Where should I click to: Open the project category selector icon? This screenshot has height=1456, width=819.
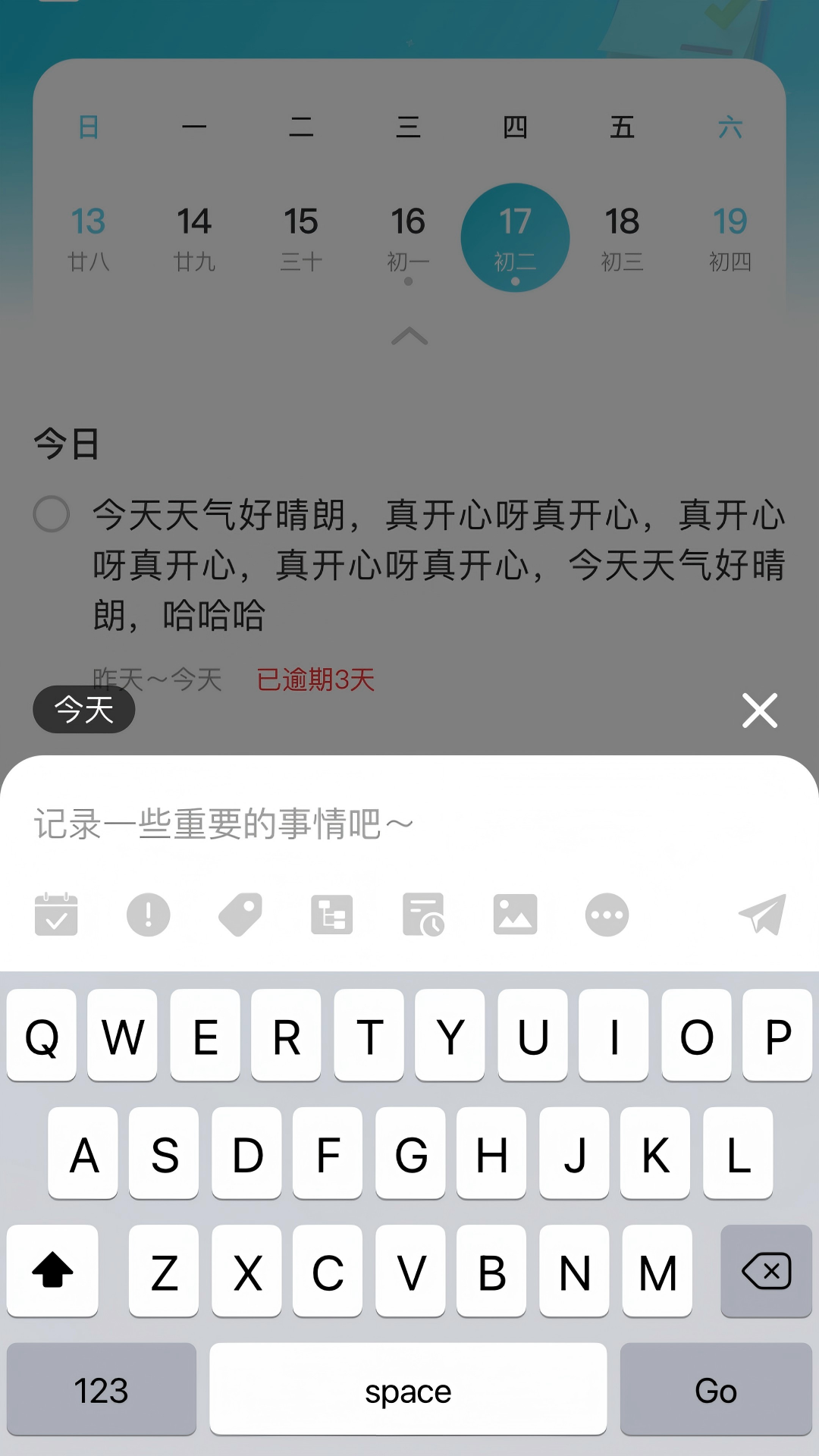coord(332,914)
